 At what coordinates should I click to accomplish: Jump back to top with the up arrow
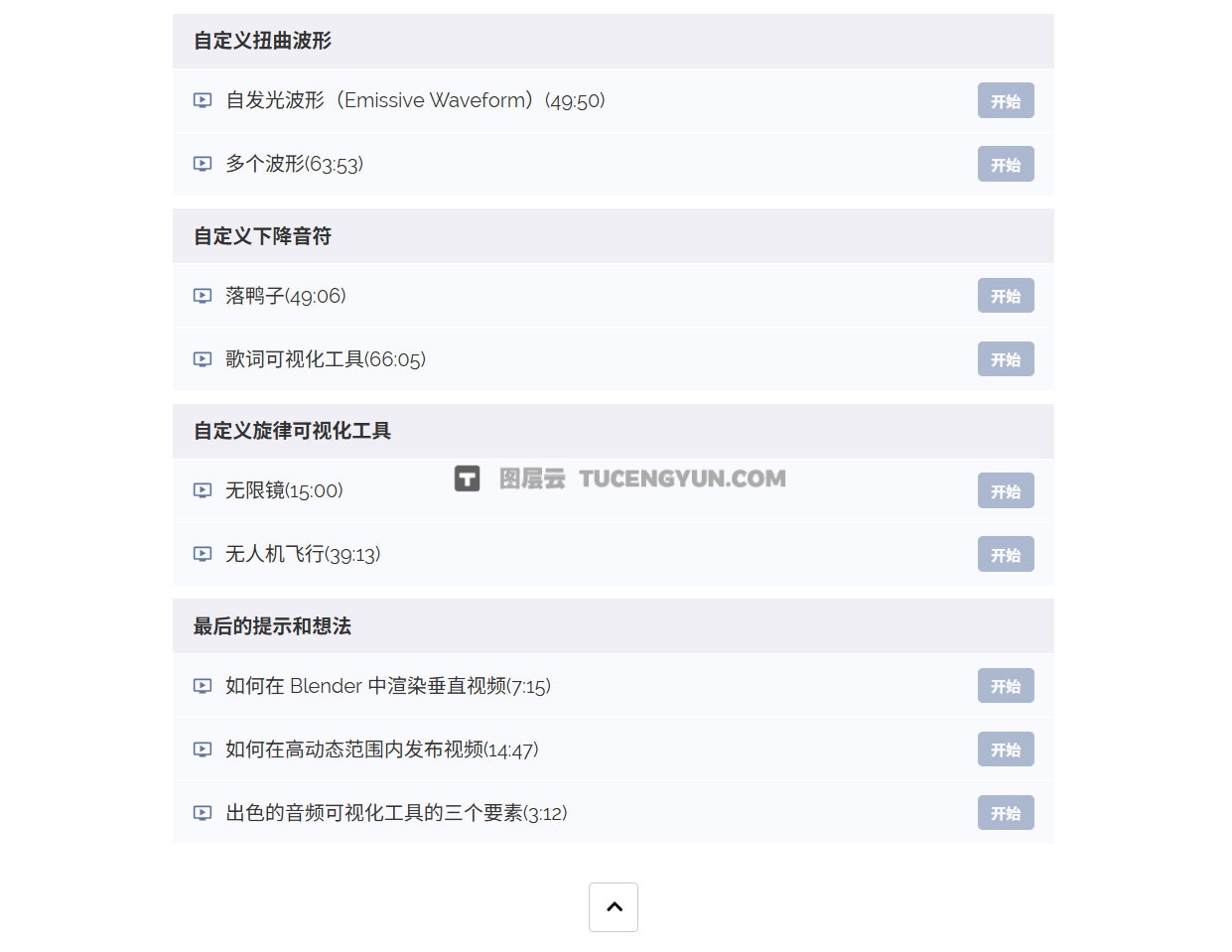click(614, 907)
